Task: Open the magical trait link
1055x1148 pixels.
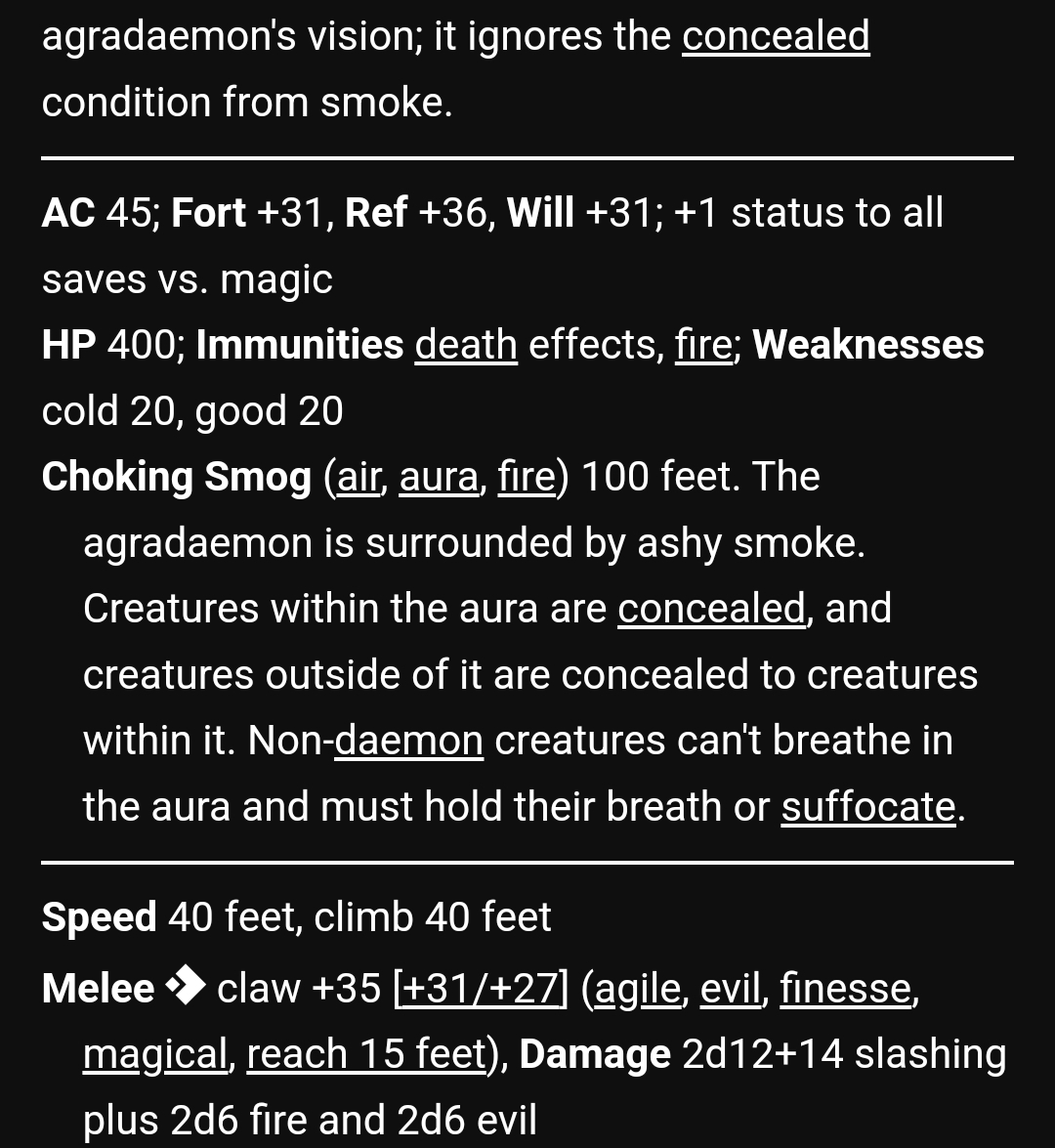Action: pyautogui.click(x=154, y=1054)
